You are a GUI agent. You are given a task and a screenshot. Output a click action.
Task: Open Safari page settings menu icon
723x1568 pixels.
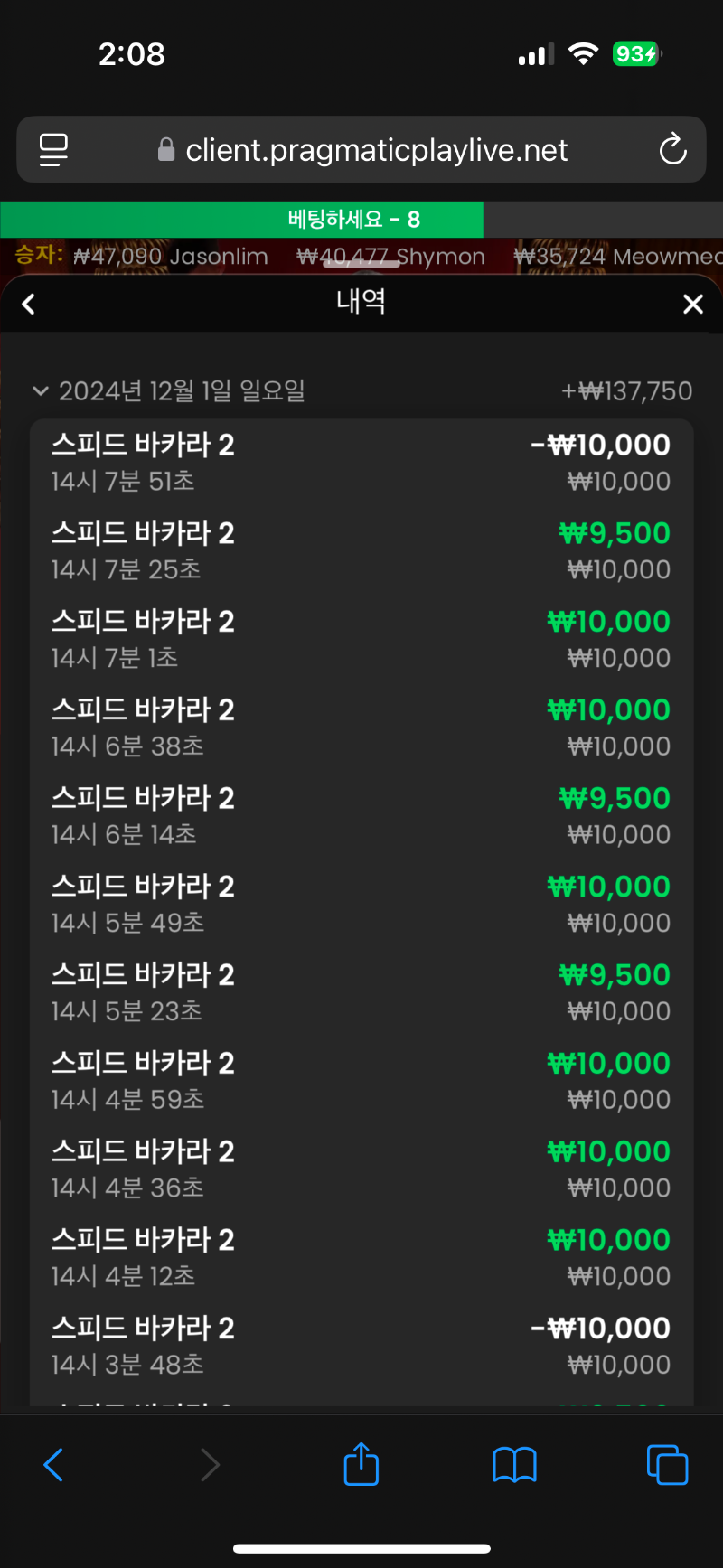click(53, 150)
